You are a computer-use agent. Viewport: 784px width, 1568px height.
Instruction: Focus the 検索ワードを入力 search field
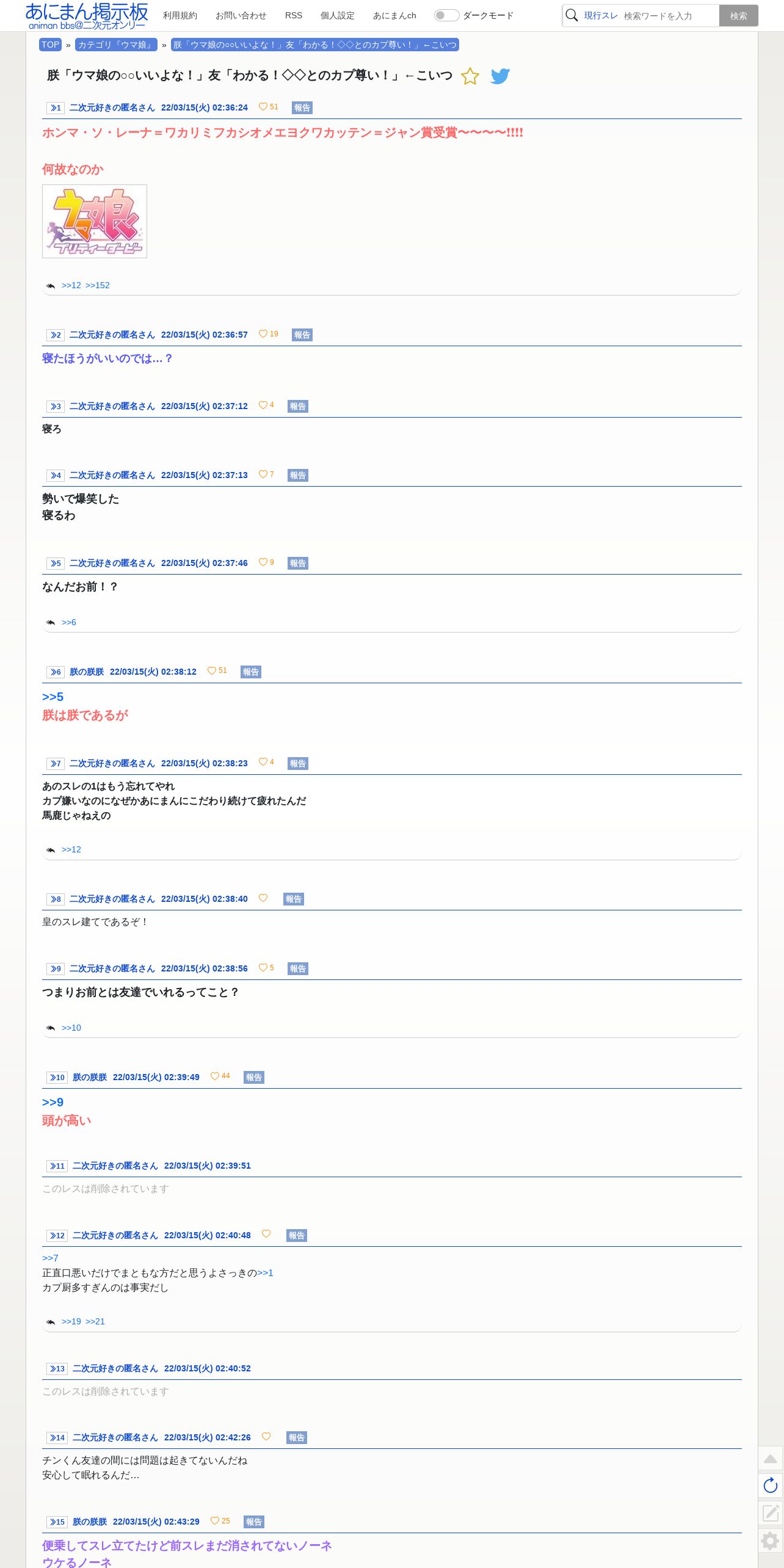click(x=670, y=16)
